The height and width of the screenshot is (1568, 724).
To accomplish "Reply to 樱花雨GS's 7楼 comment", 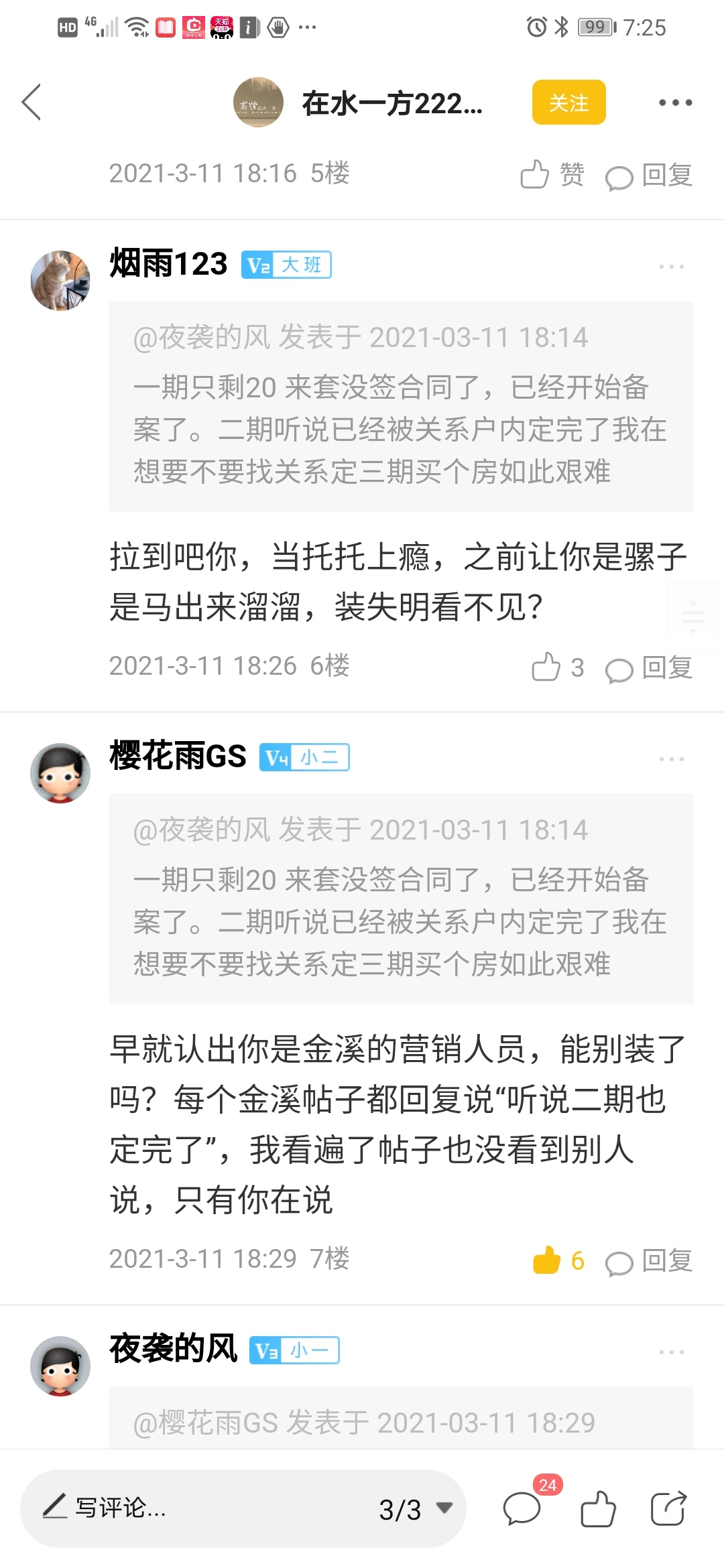I will click(649, 1261).
